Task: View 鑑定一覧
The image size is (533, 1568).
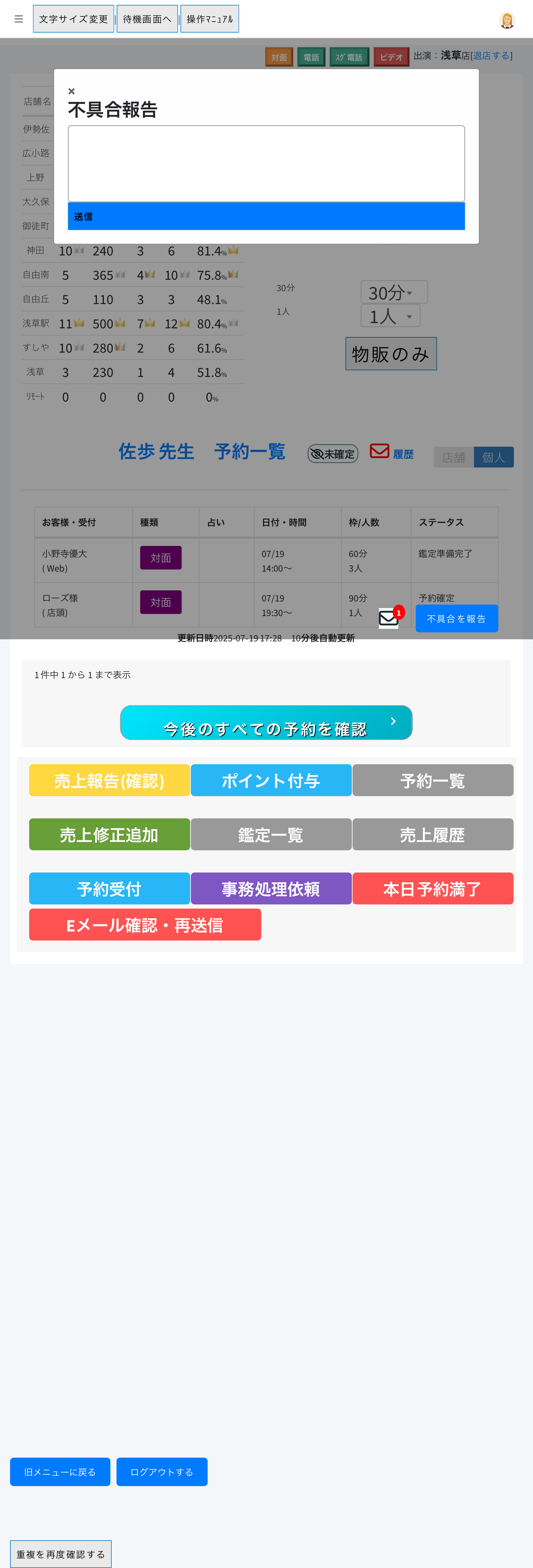Action: tap(271, 835)
